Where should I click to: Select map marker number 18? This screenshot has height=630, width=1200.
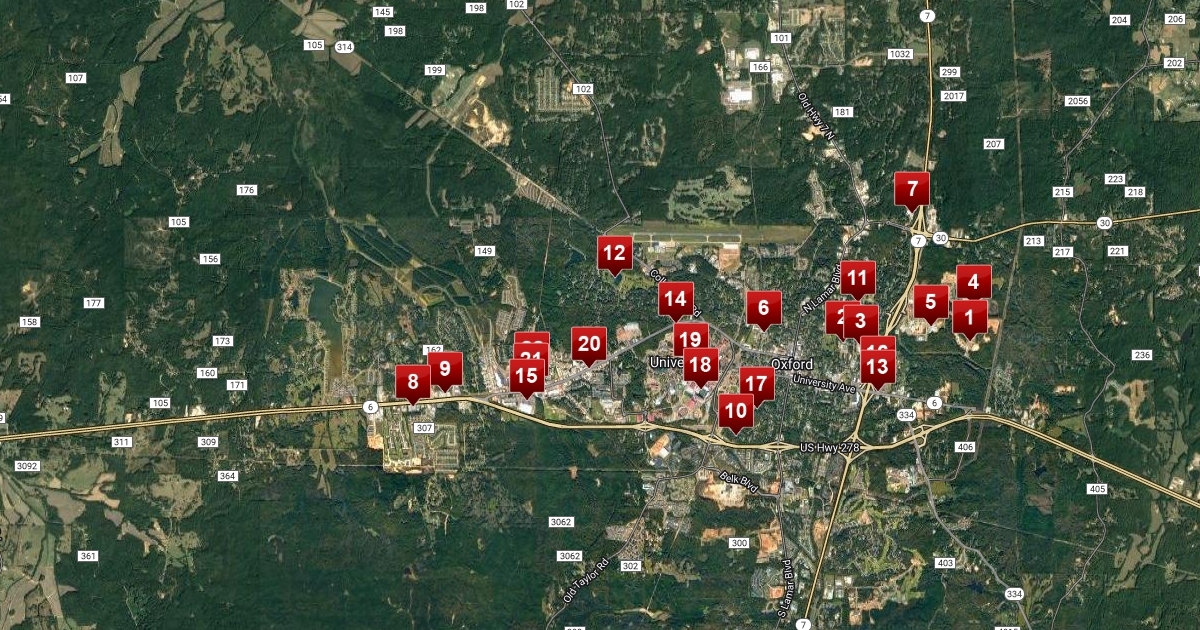pos(701,365)
